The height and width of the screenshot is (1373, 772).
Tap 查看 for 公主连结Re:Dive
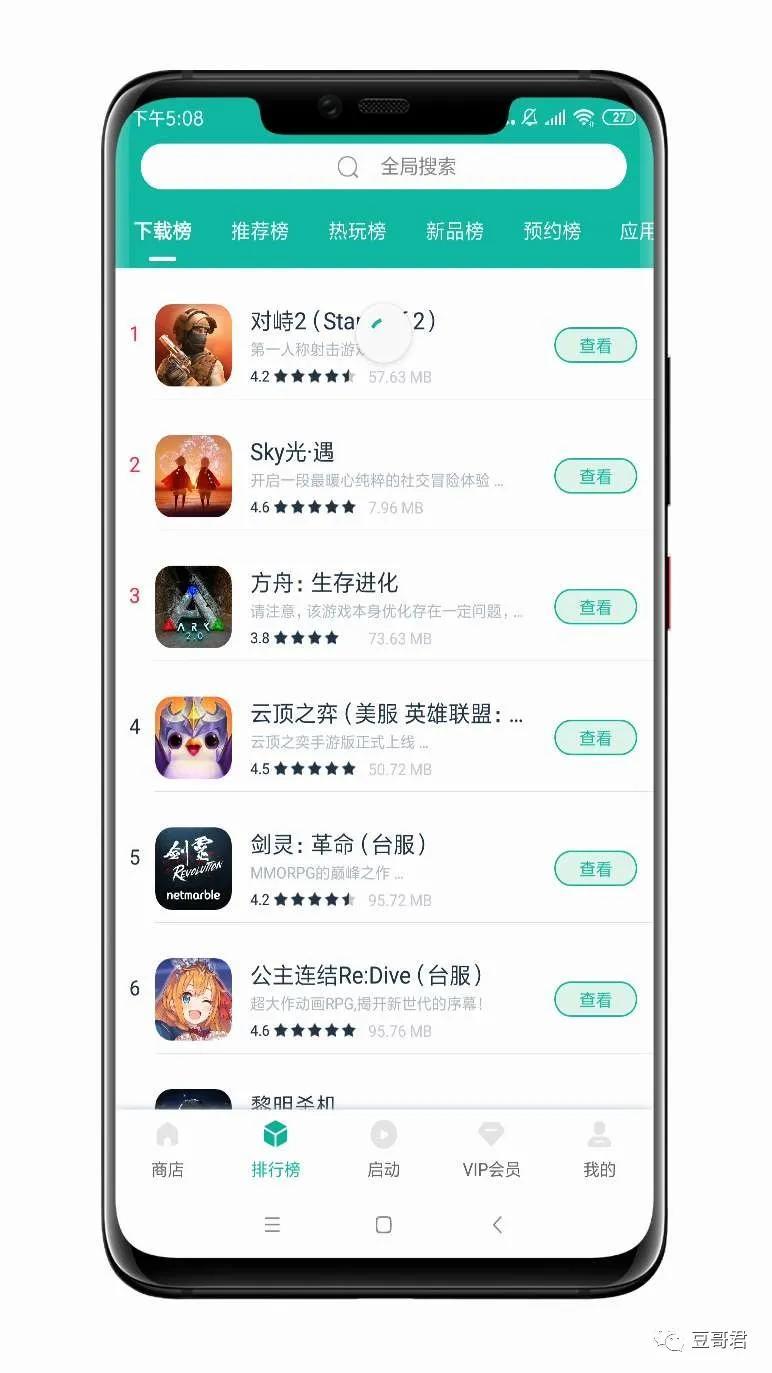595,1000
